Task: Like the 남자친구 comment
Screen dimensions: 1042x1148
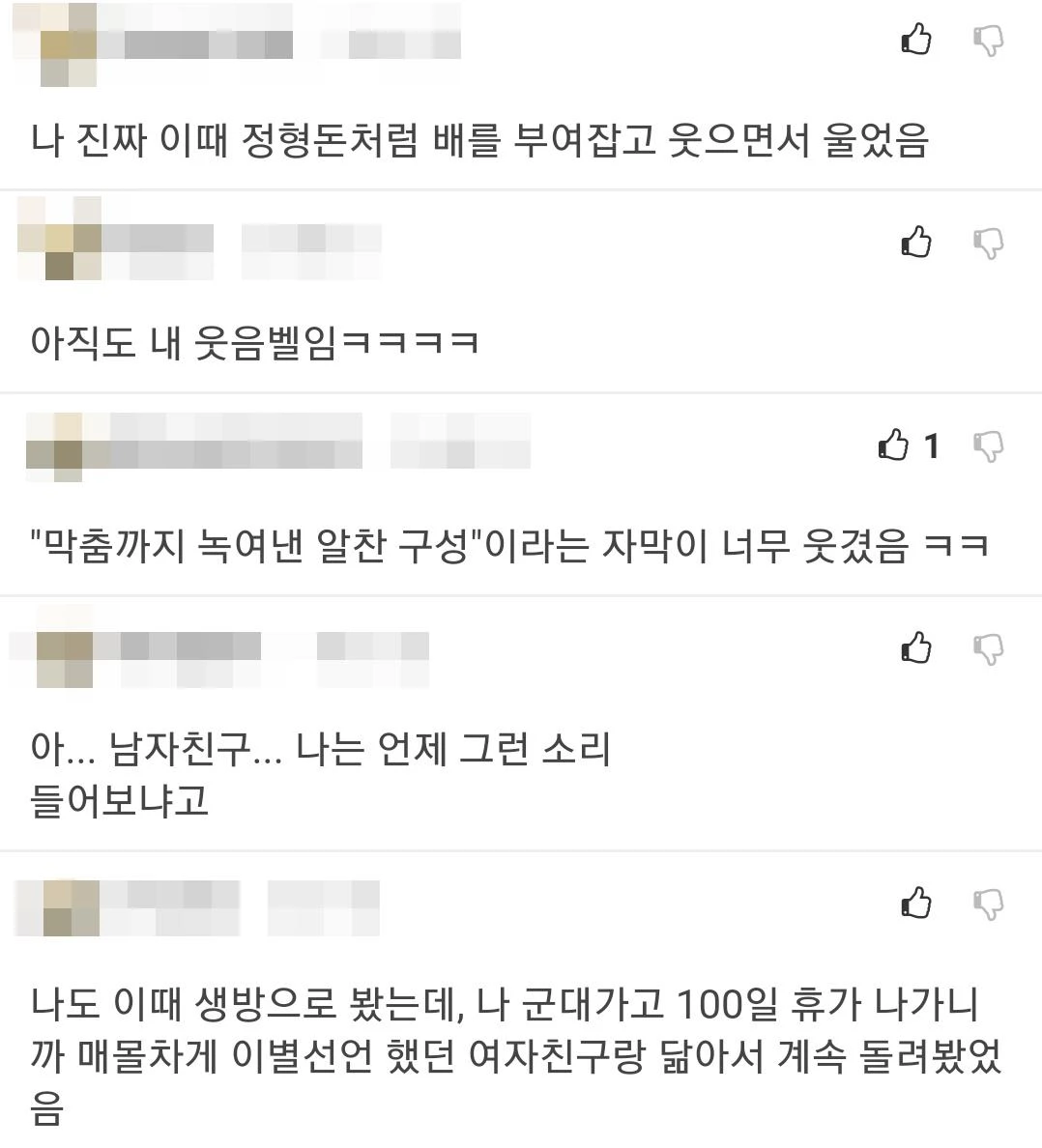Action: [915, 648]
